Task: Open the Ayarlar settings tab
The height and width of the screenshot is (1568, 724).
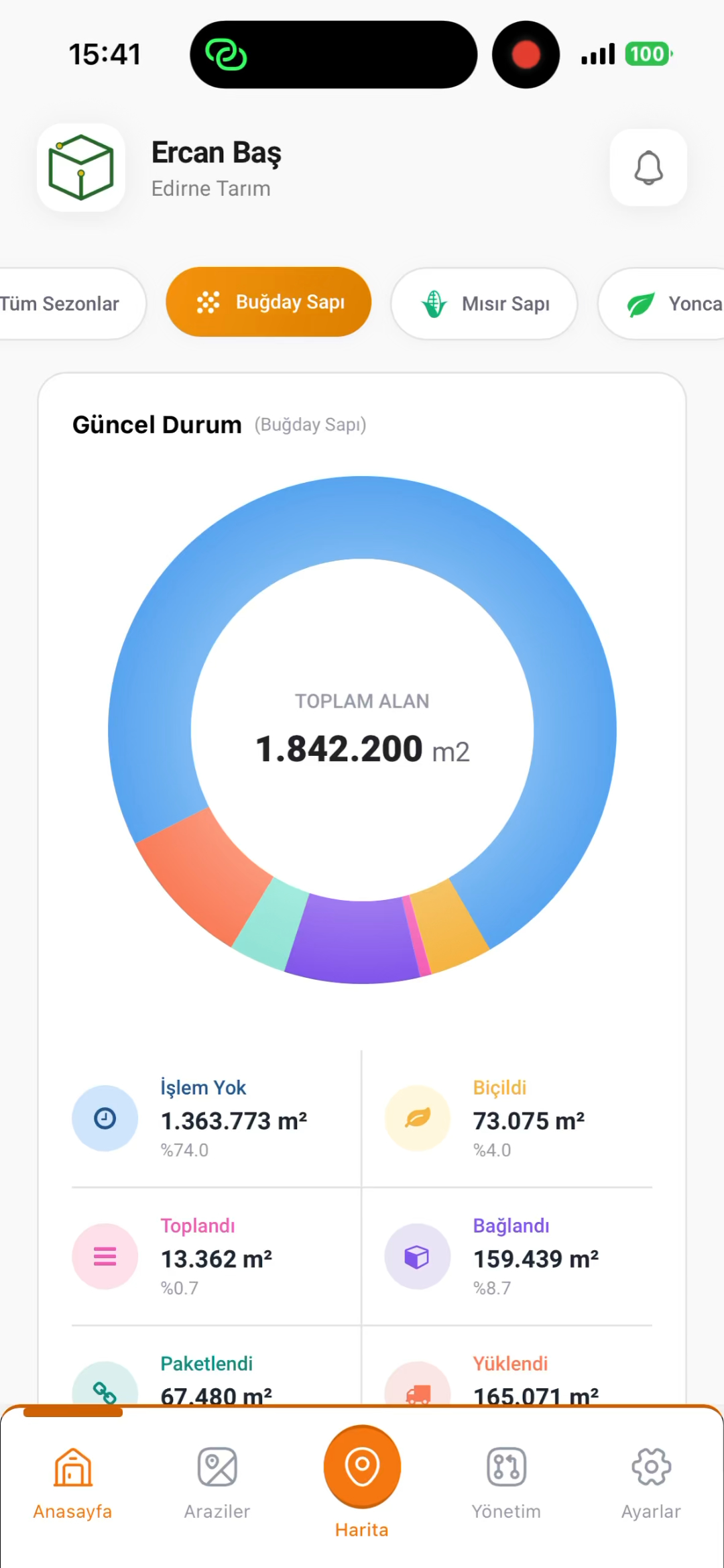Action: tap(650, 1482)
